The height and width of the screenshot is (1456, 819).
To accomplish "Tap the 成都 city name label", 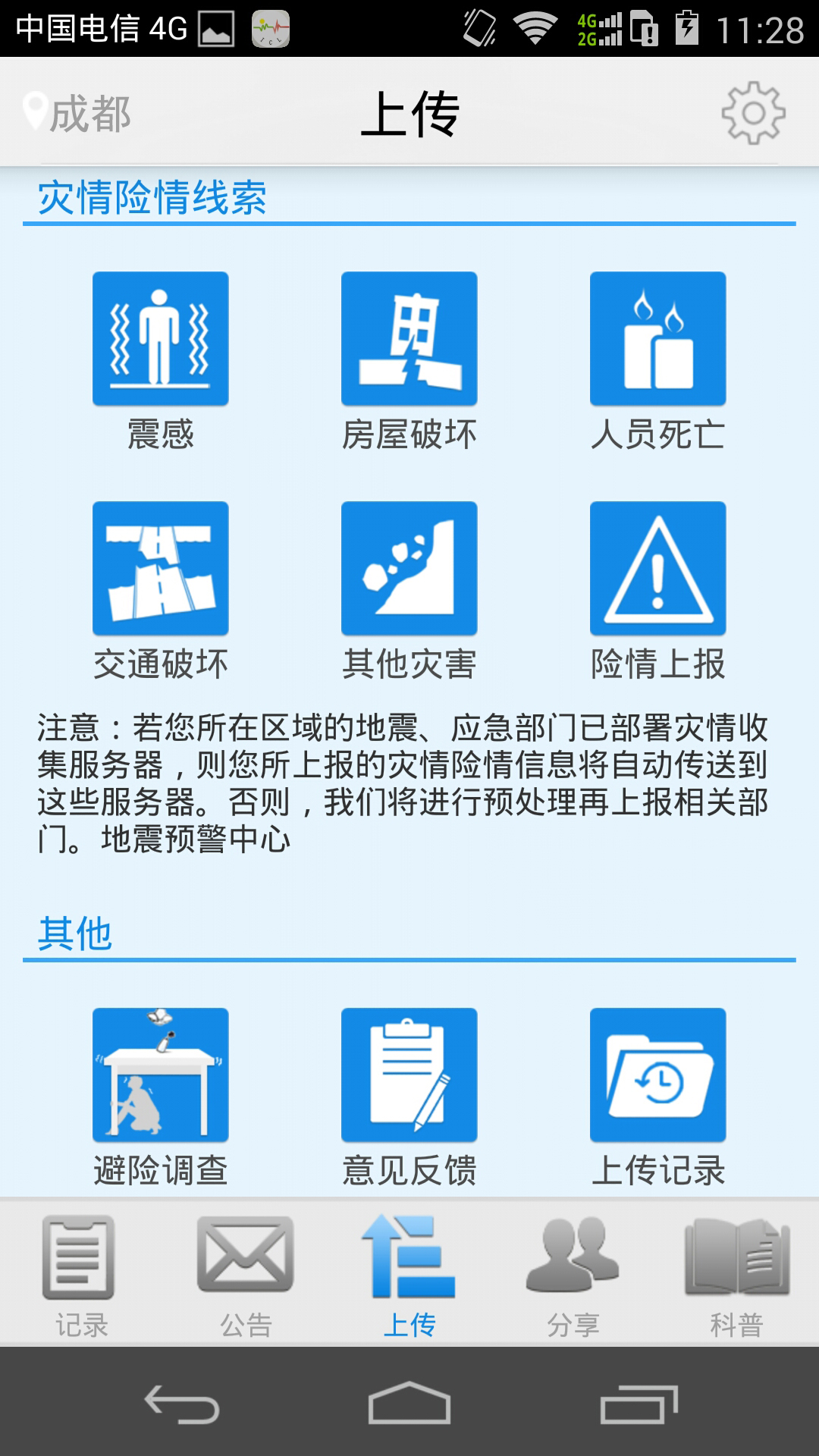I will 91,114.
